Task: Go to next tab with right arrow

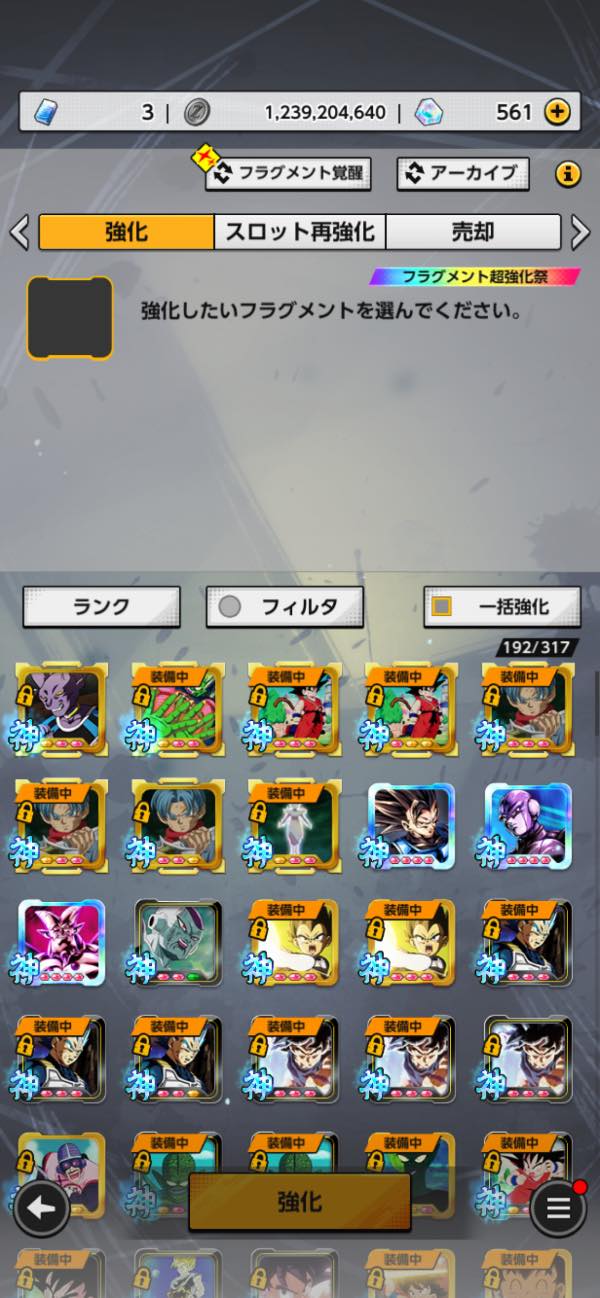Action: (x=580, y=232)
